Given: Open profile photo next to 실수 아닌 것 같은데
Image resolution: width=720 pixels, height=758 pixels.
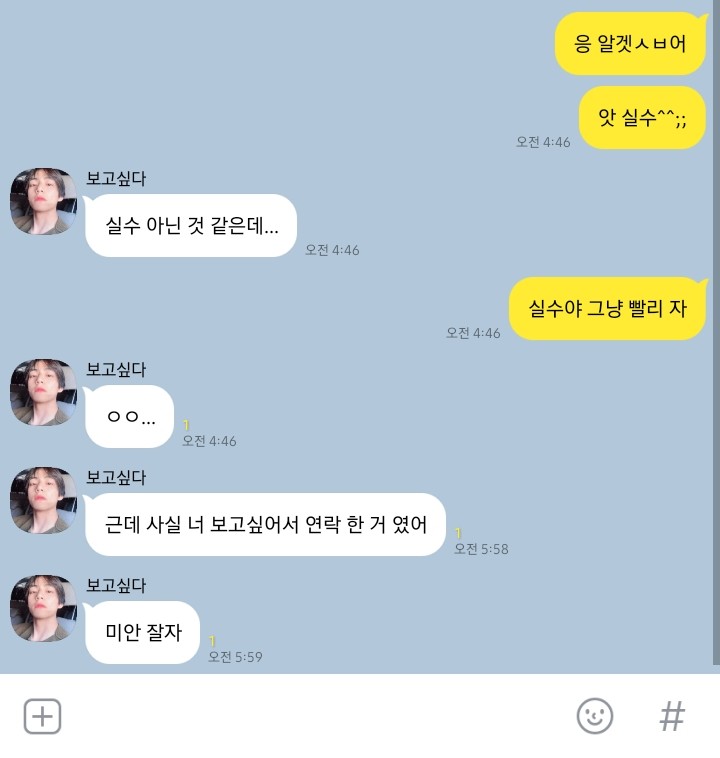Looking at the screenshot, I should 43,202.
